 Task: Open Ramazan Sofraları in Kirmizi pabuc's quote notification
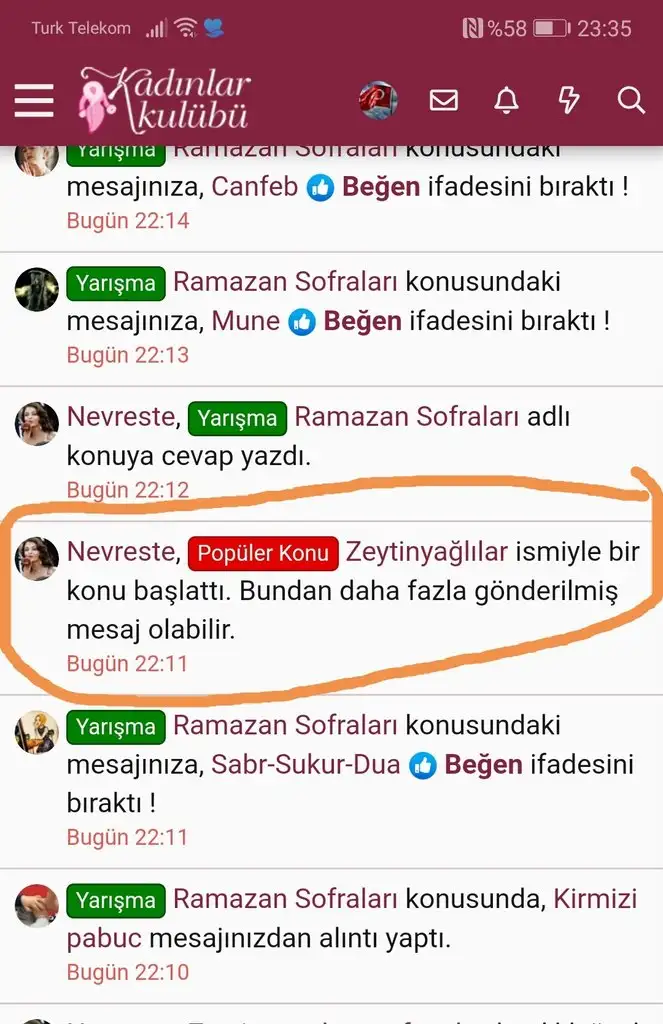285,899
